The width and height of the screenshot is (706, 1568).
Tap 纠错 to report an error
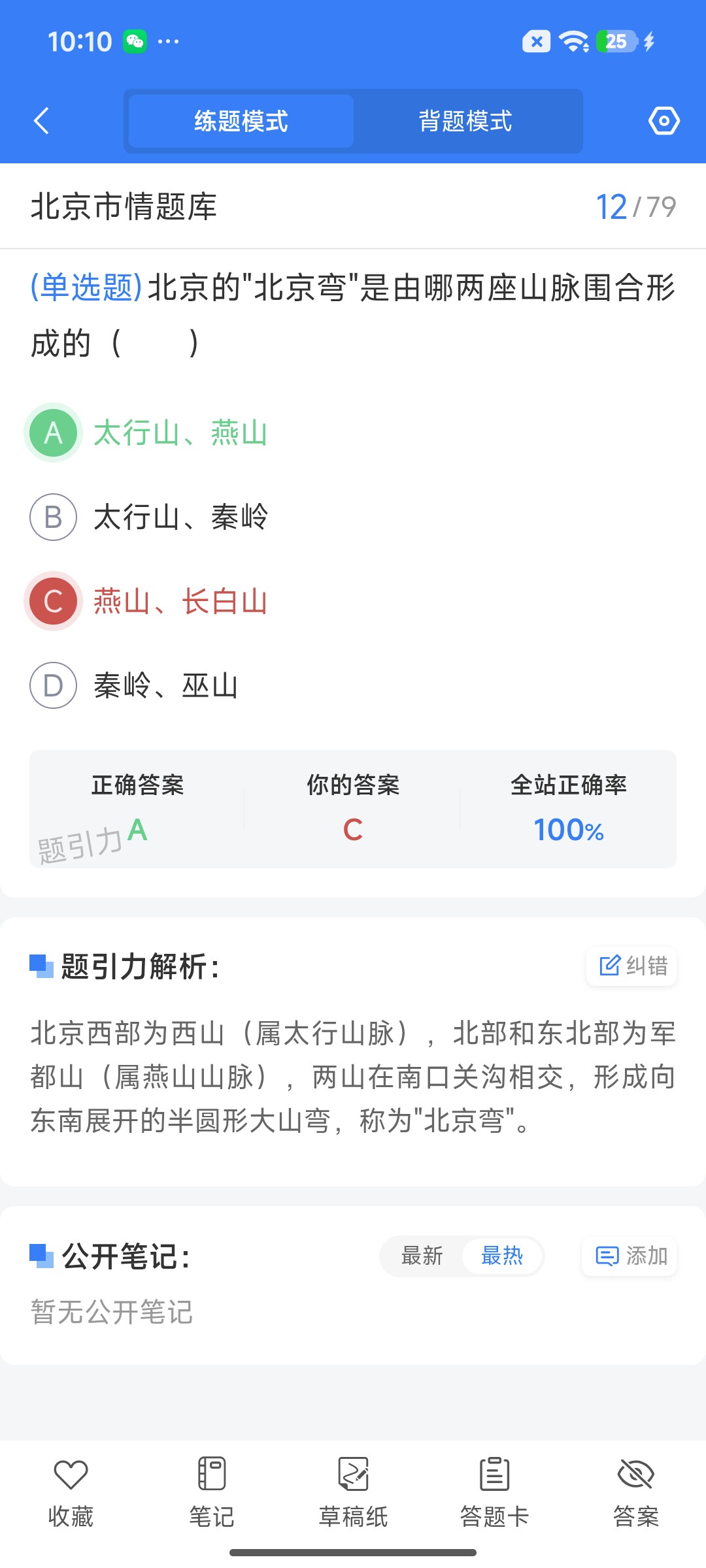point(631,966)
